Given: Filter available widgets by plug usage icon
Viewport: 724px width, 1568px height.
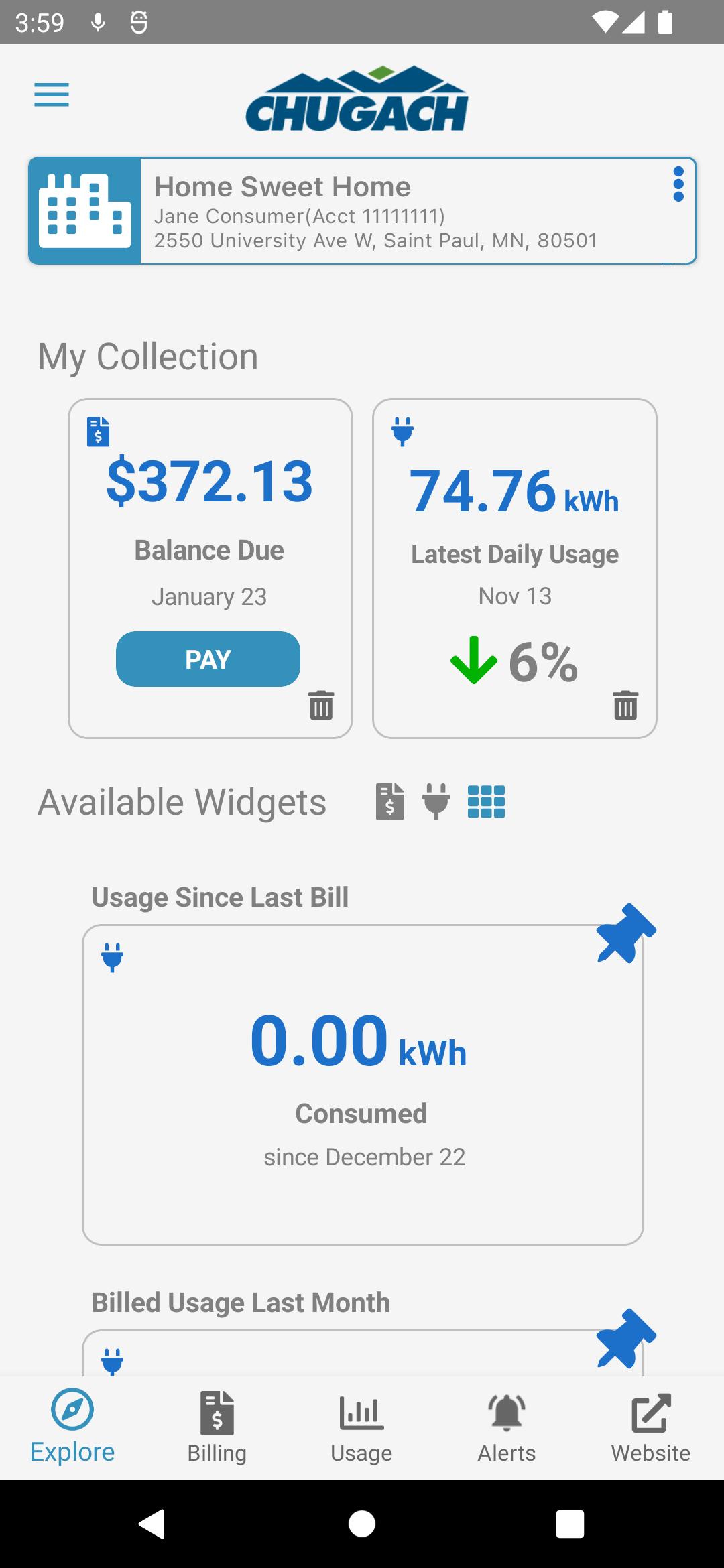Looking at the screenshot, I should coord(436,801).
